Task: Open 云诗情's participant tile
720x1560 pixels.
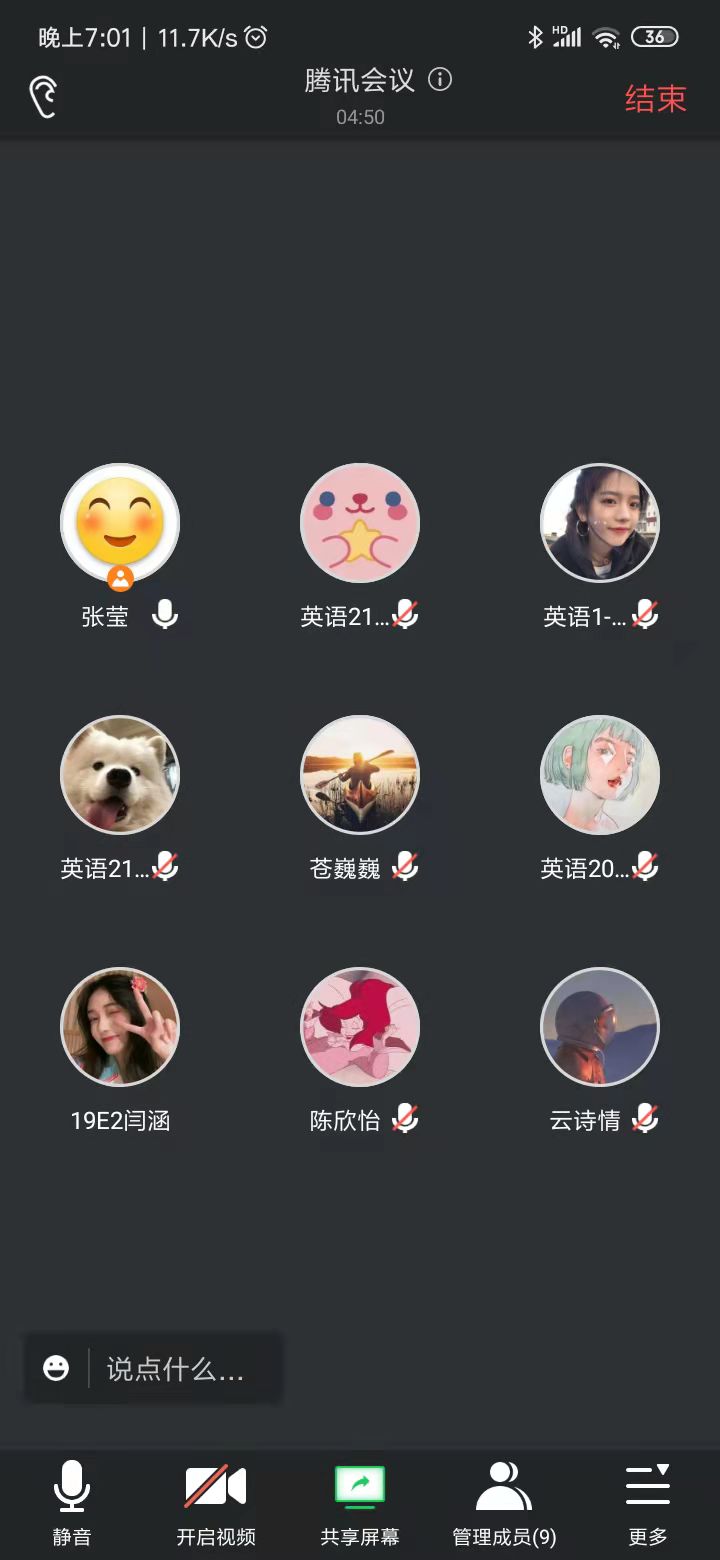Action: [x=600, y=1027]
